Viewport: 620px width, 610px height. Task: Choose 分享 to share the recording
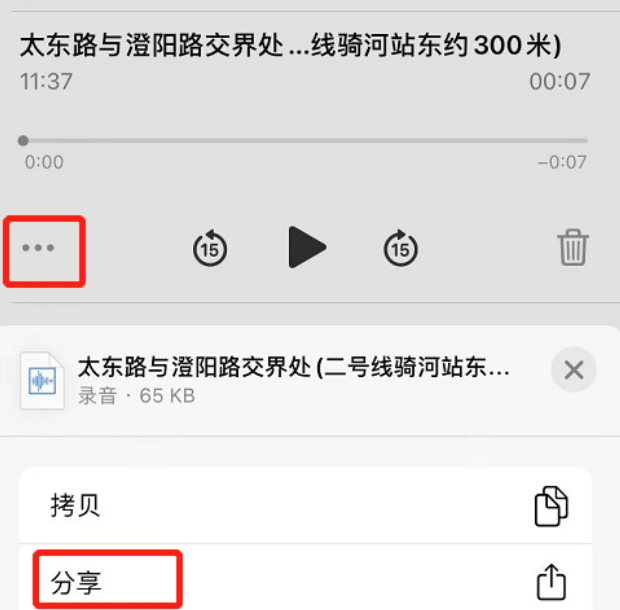click(306, 581)
